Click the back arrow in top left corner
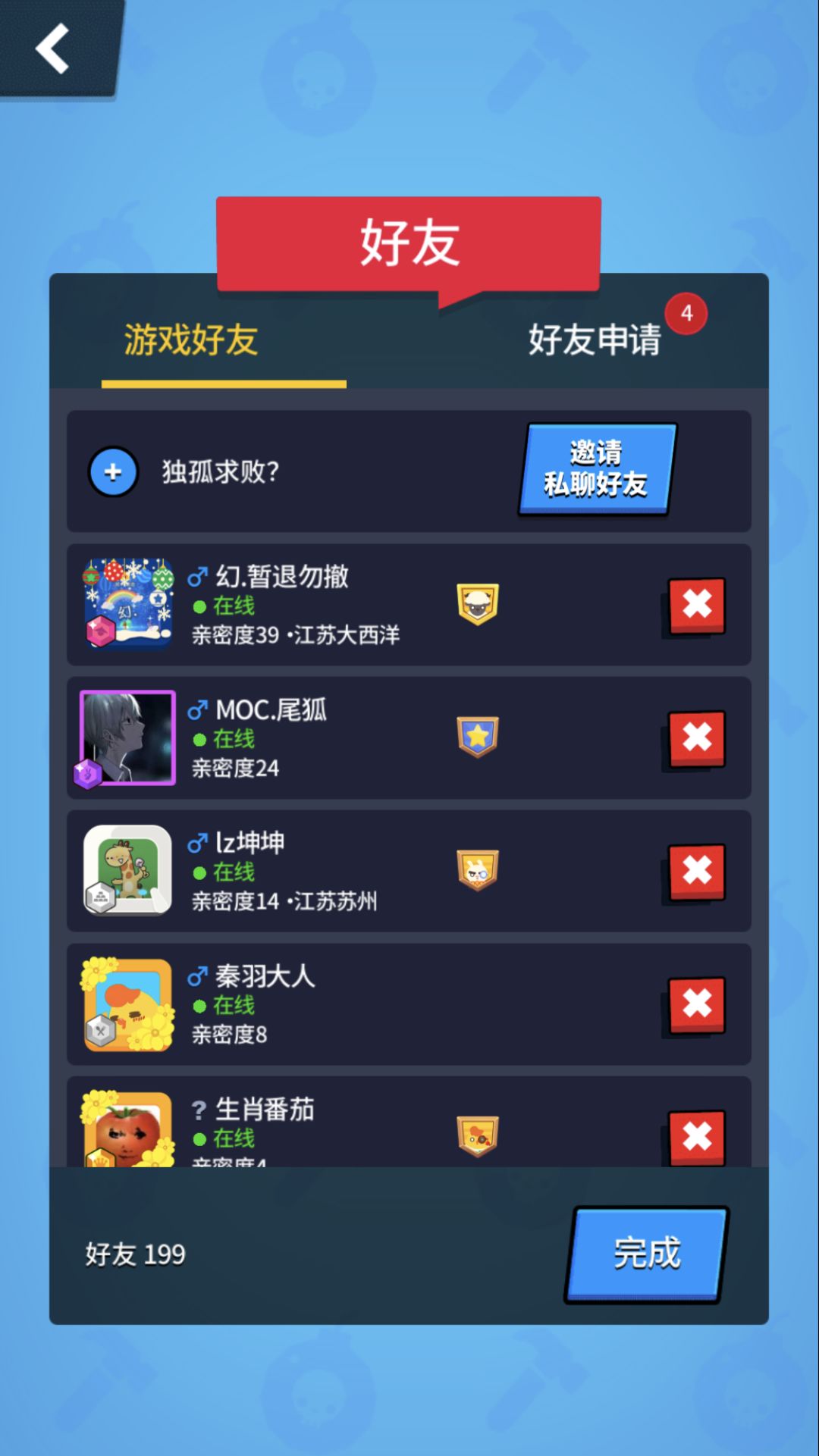Screen dimensions: 819x1456 [53, 48]
